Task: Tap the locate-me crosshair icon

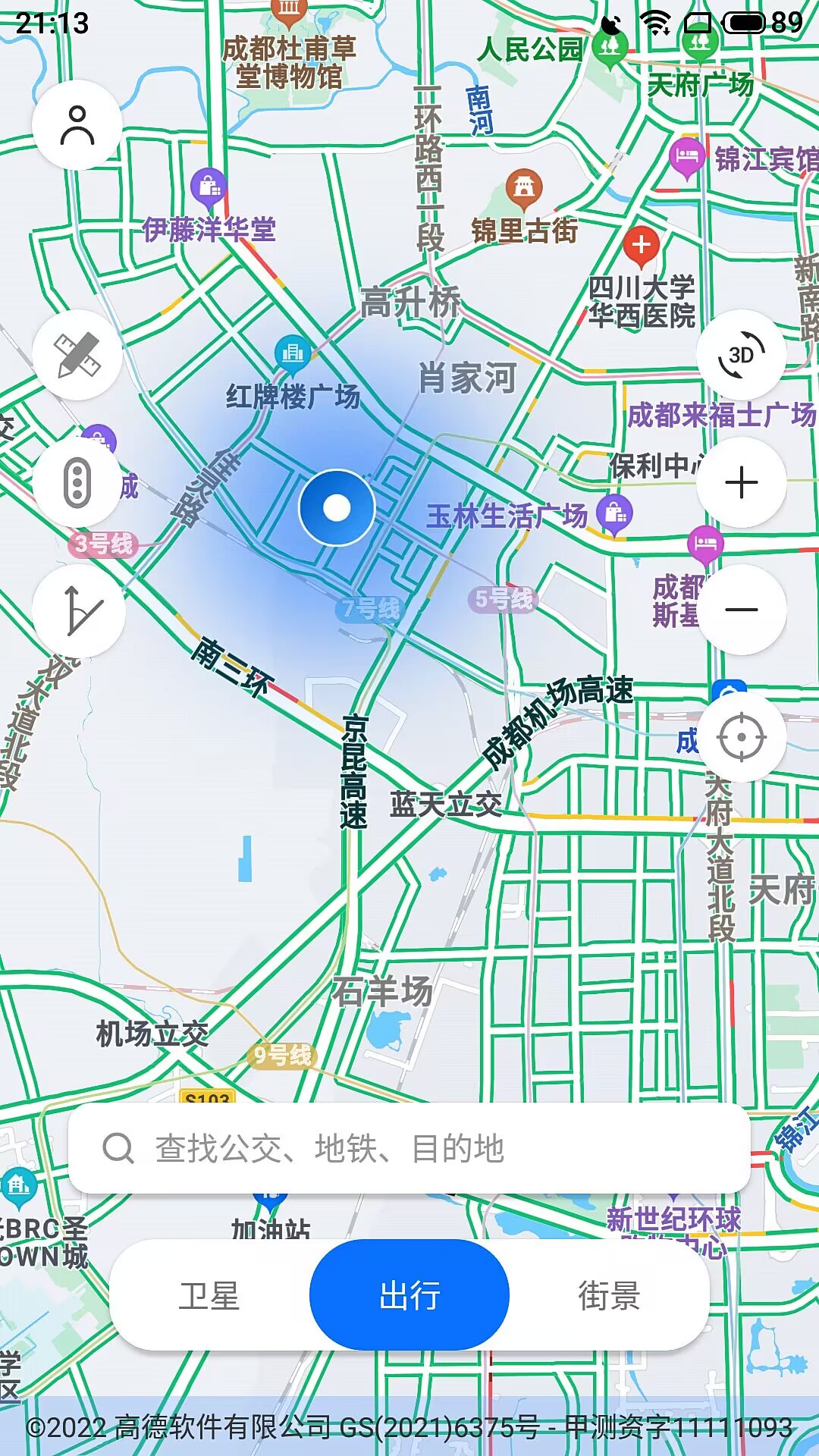Action: [741, 738]
